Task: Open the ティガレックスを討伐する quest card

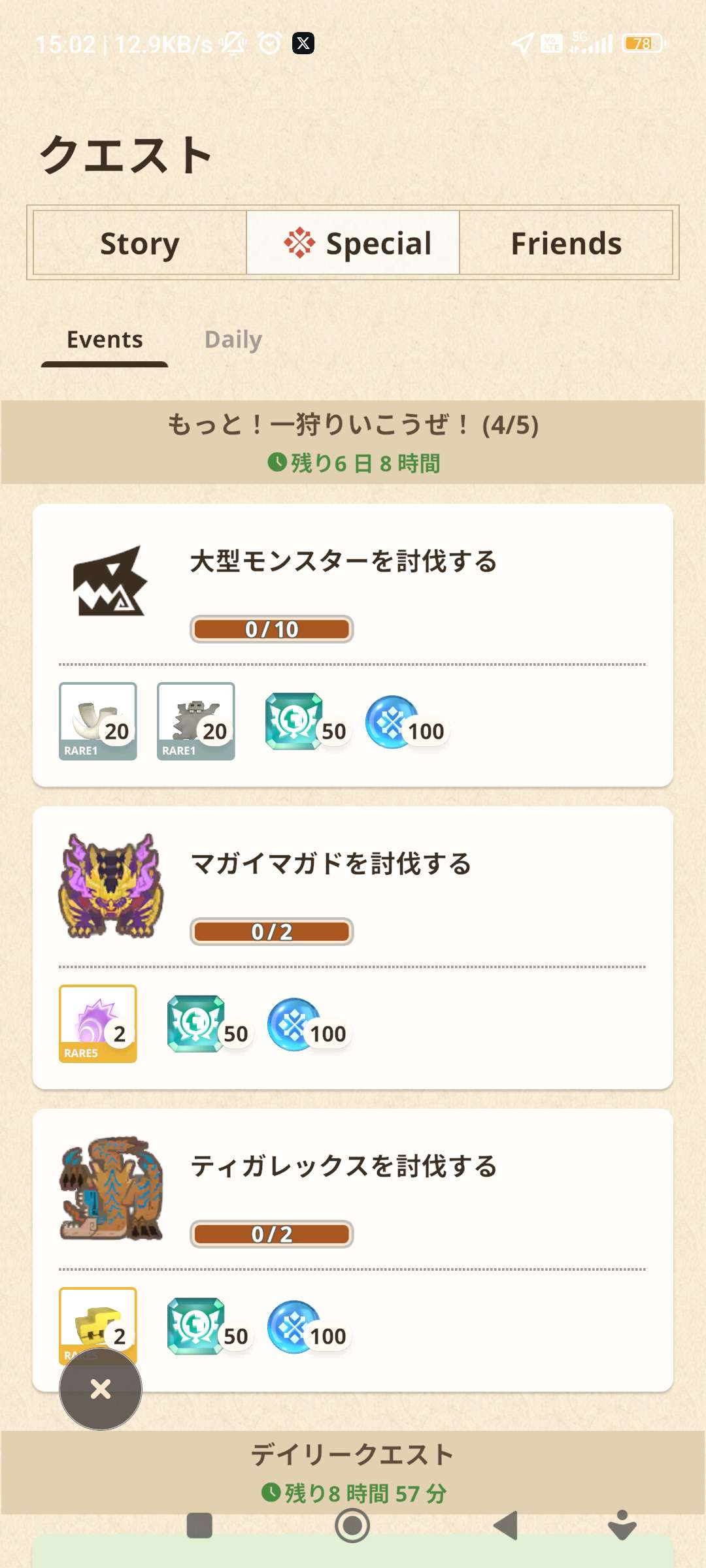Action: [x=353, y=1189]
